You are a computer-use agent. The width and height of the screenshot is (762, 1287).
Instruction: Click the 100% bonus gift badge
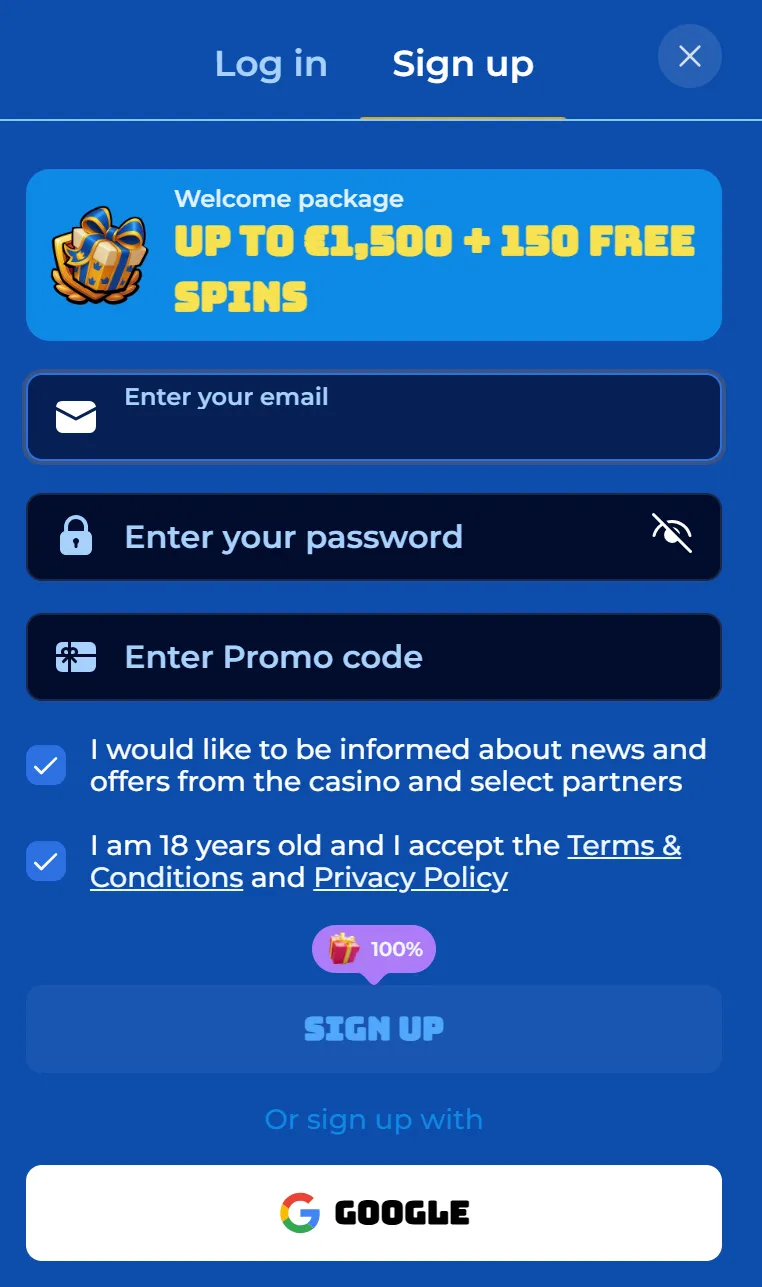click(374, 948)
